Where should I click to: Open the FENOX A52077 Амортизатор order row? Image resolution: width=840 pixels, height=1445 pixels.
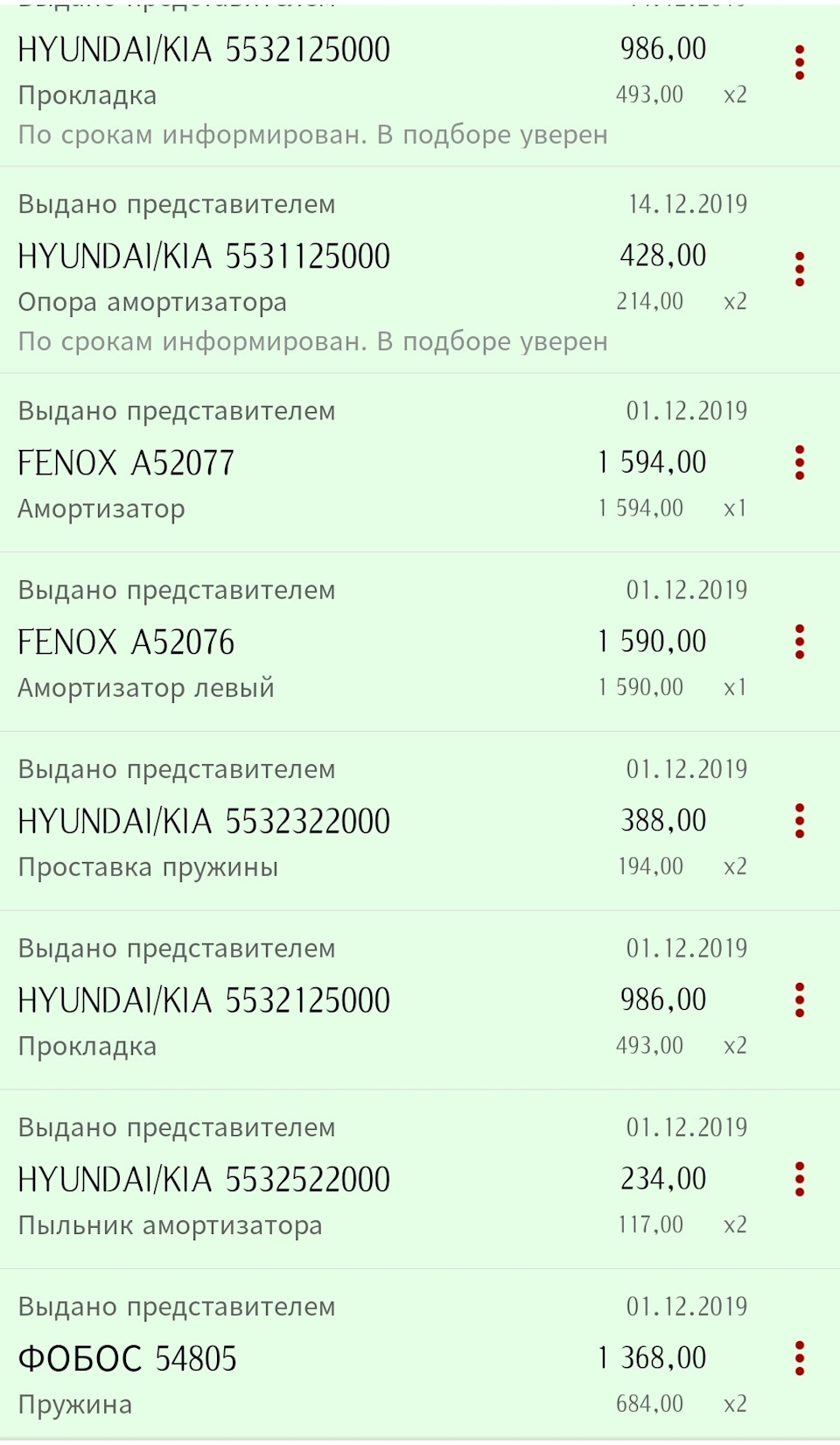(420, 463)
